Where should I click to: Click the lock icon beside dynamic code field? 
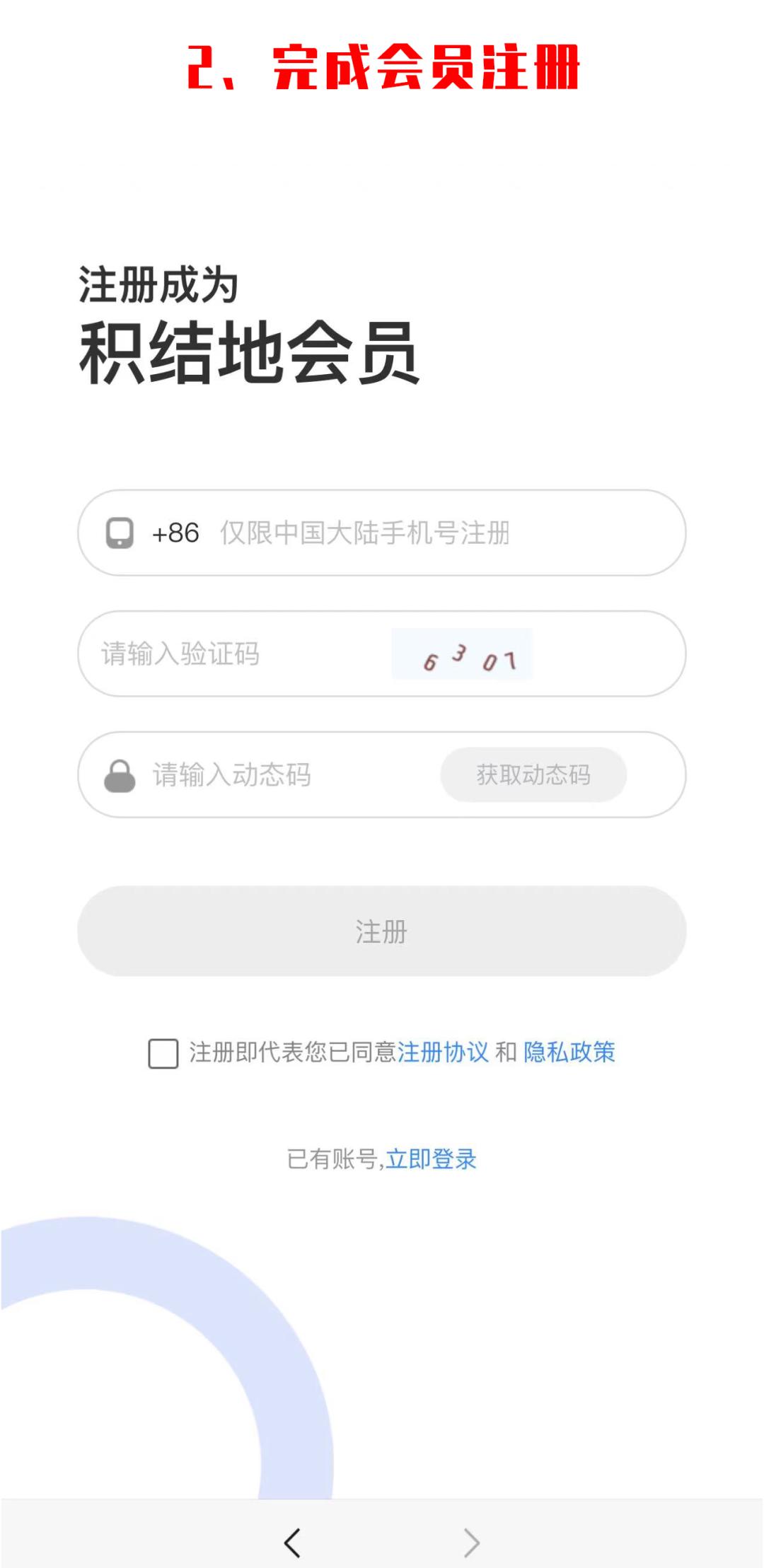[x=122, y=775]
